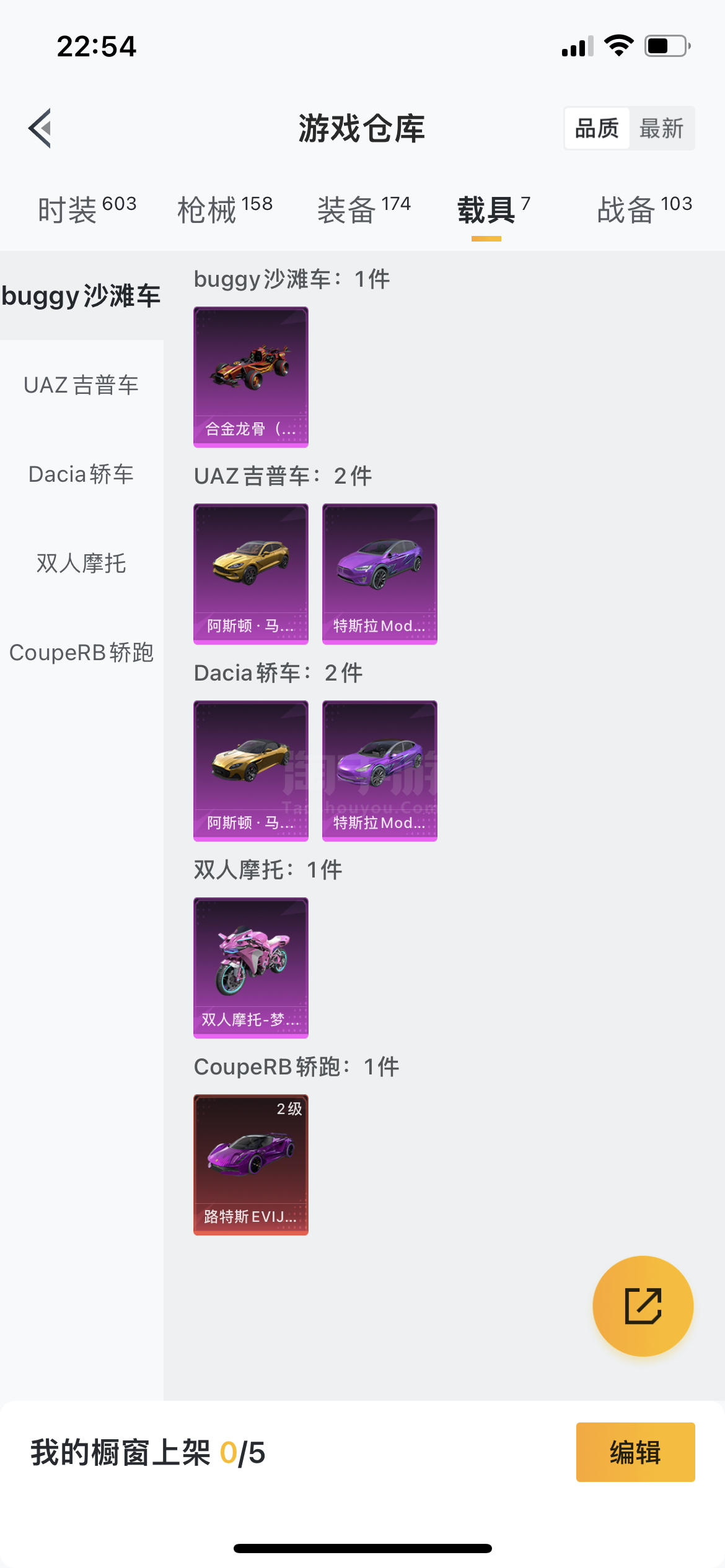Tap the orange floating share button
The height and width of the screenshot is (1568, 725).
click(643, 1306)
